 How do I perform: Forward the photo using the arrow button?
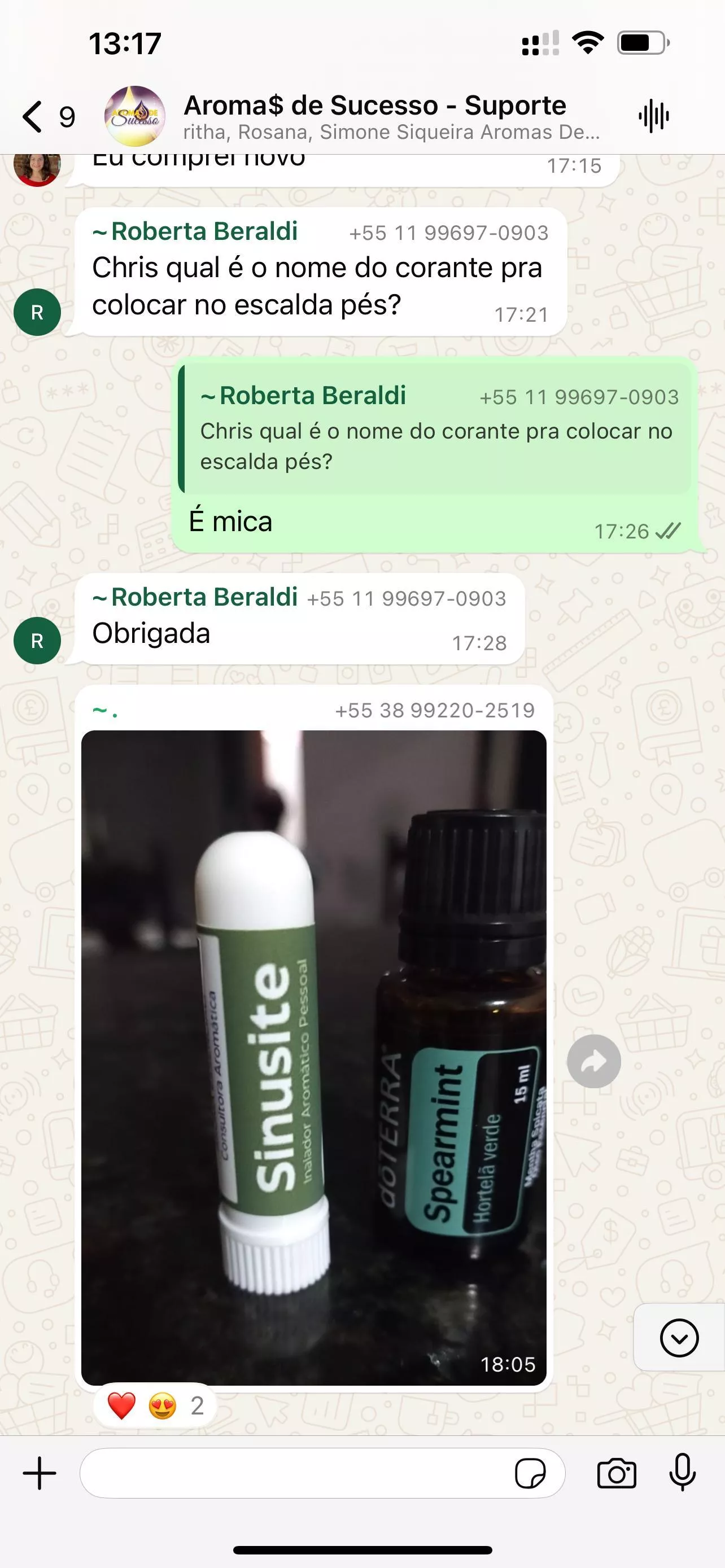pos(593,1061)
